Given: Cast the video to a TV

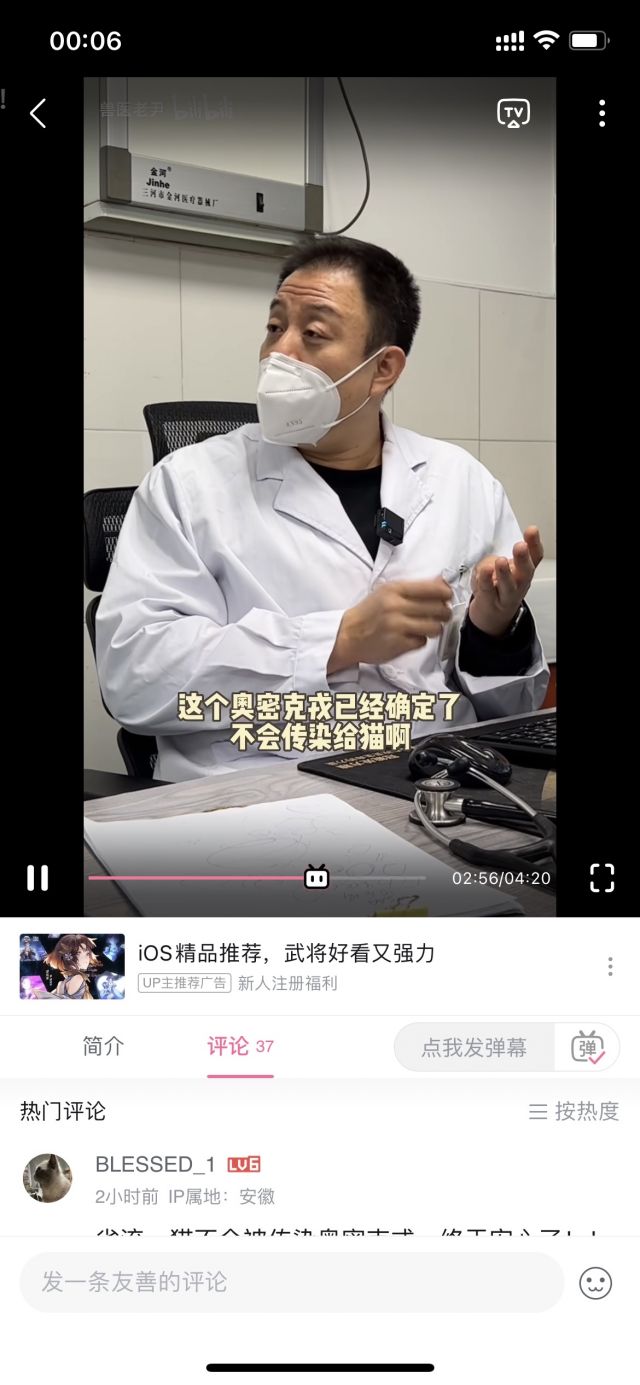Looking at the screenshot, I should [513, 113].
